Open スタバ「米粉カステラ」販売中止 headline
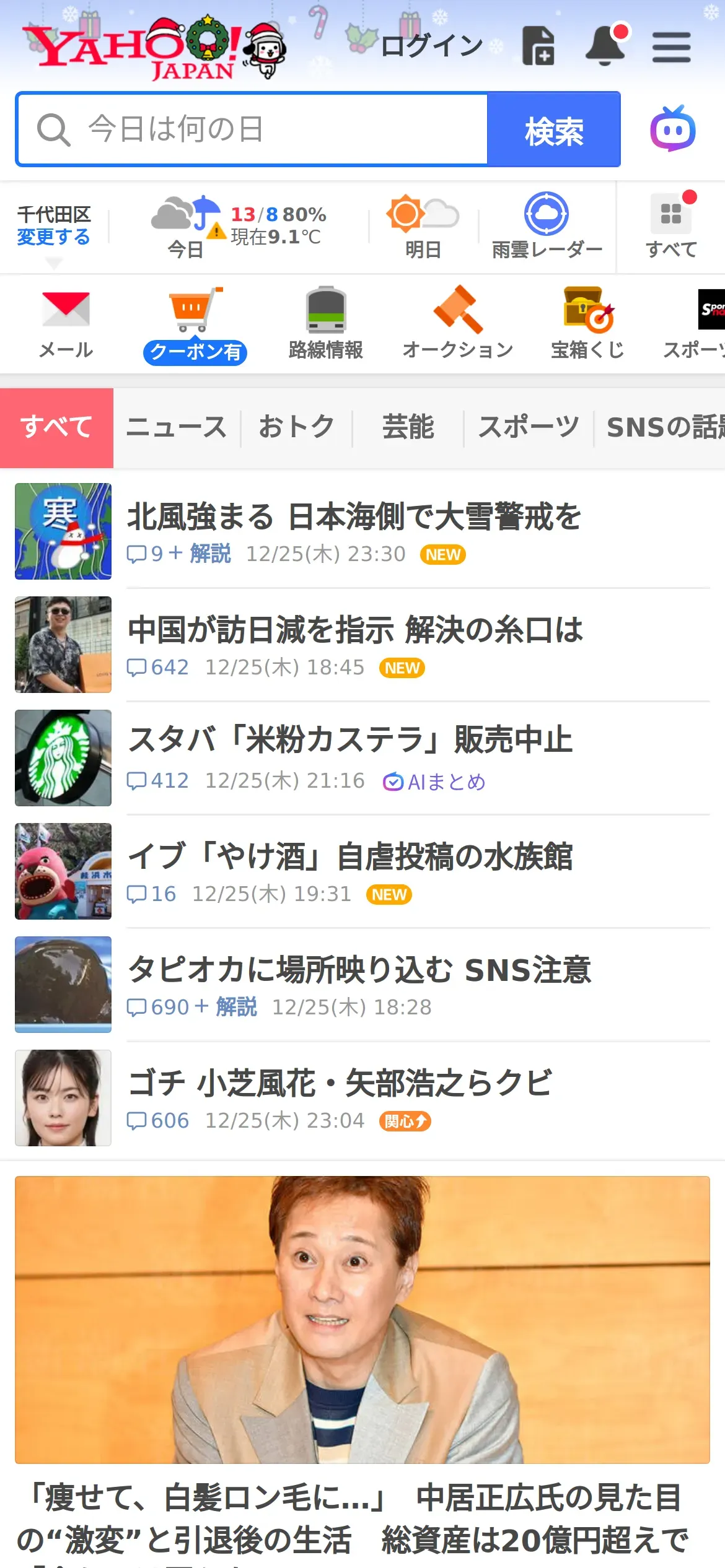725x1568 pixels. 350,740
